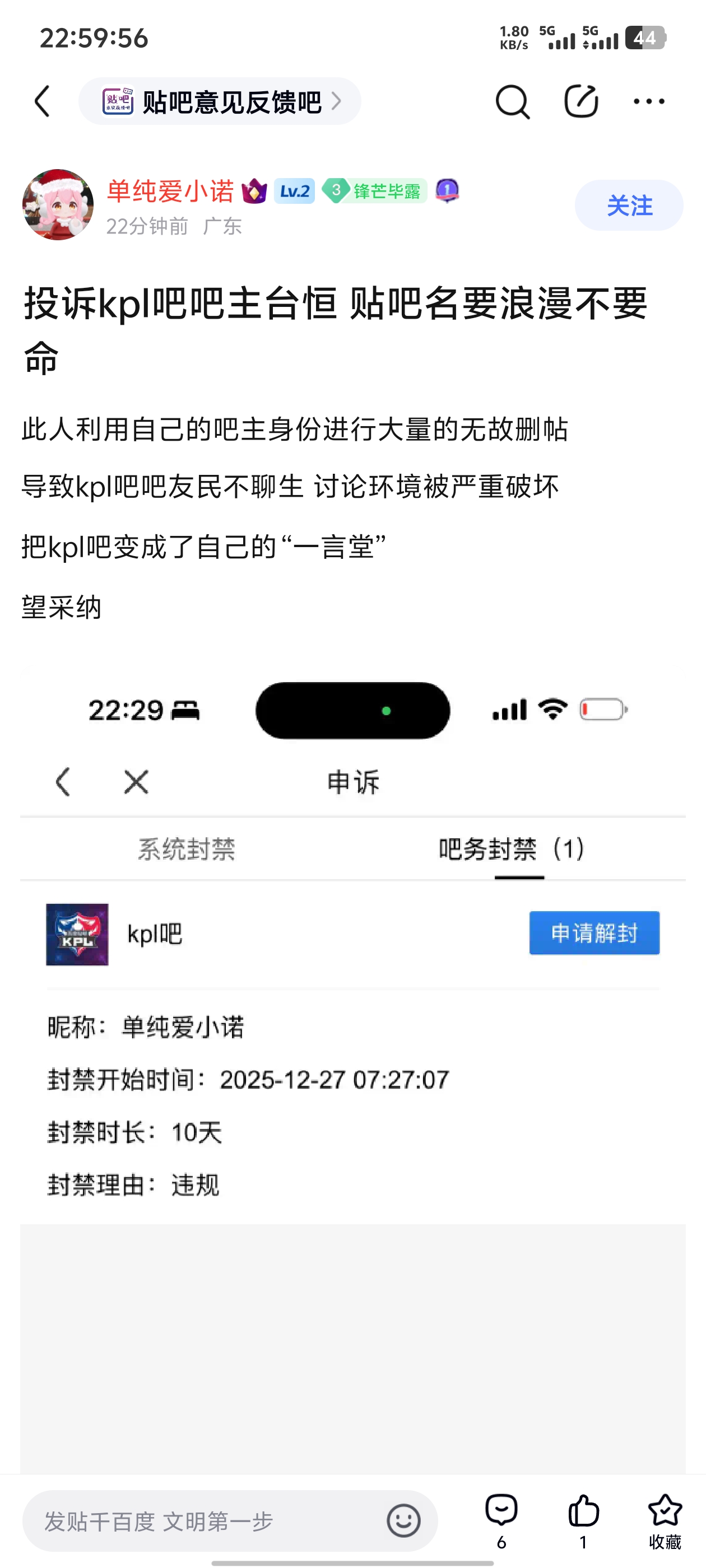The height and width of the screenshot is (1568, 706).
Task: Like this post with thumbs up
Action: coord(583,1519)
